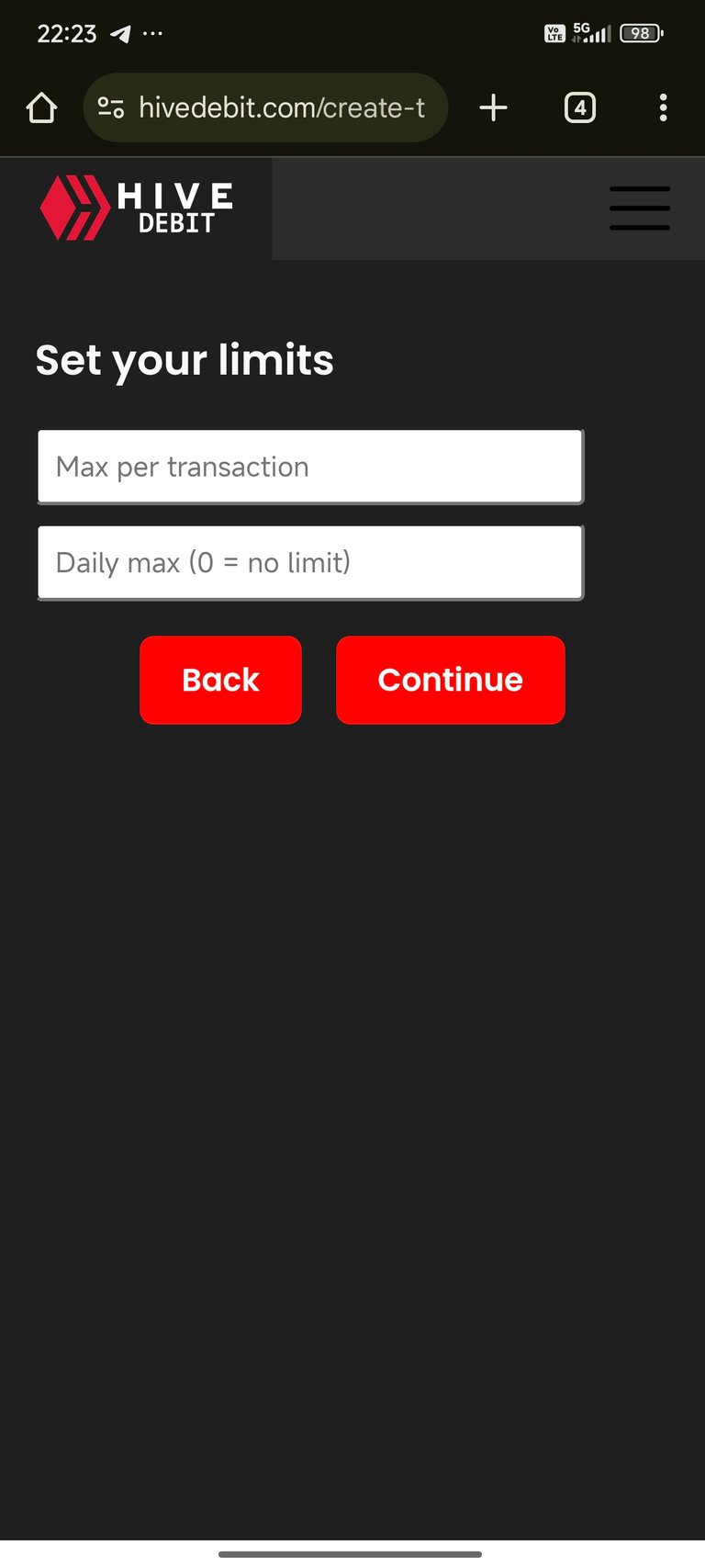Go back to the previous step

click(x=220, y=680)
